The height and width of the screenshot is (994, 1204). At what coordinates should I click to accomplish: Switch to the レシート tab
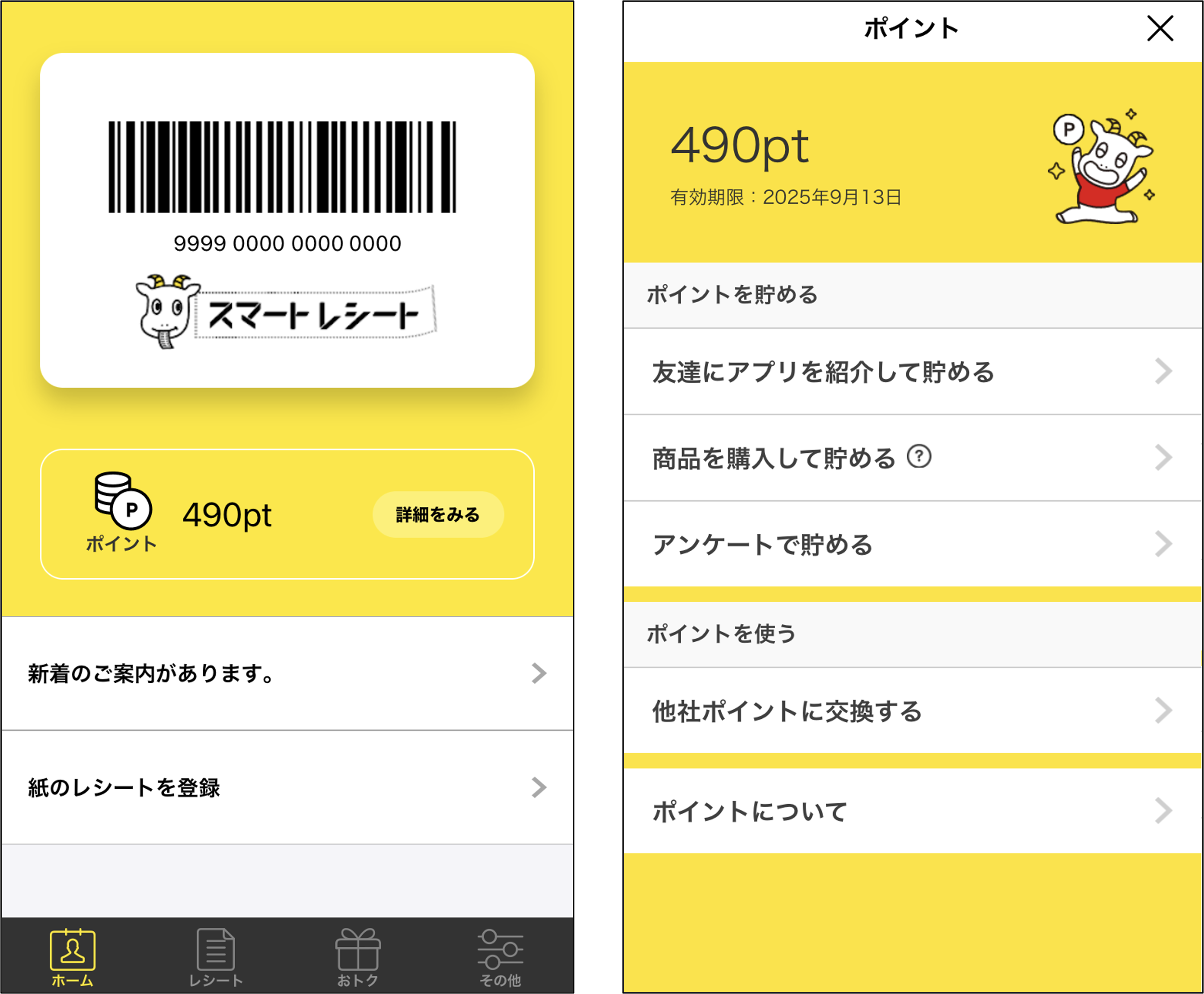pos(215,957)
